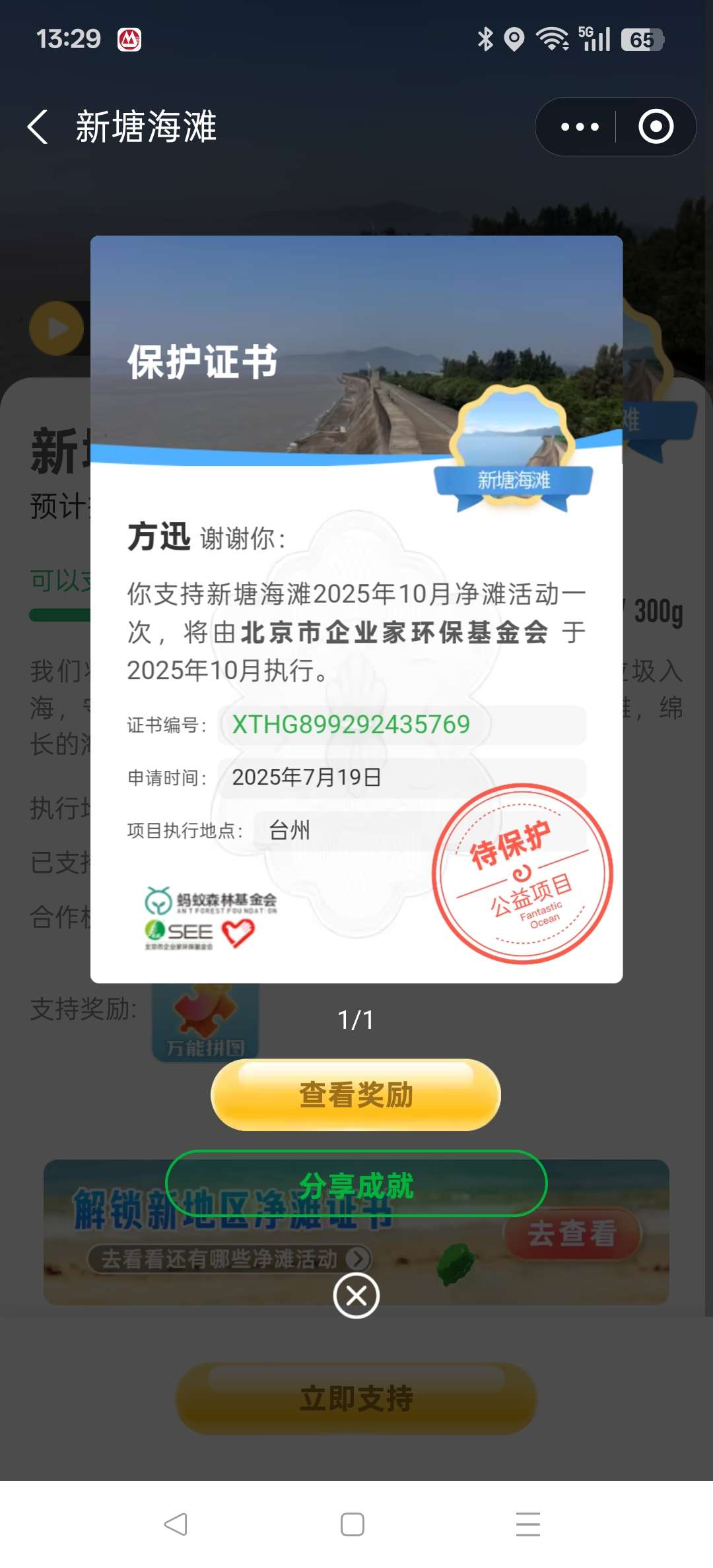
Task: Go back from 新塘海滩 page
Action: (38, 127)
